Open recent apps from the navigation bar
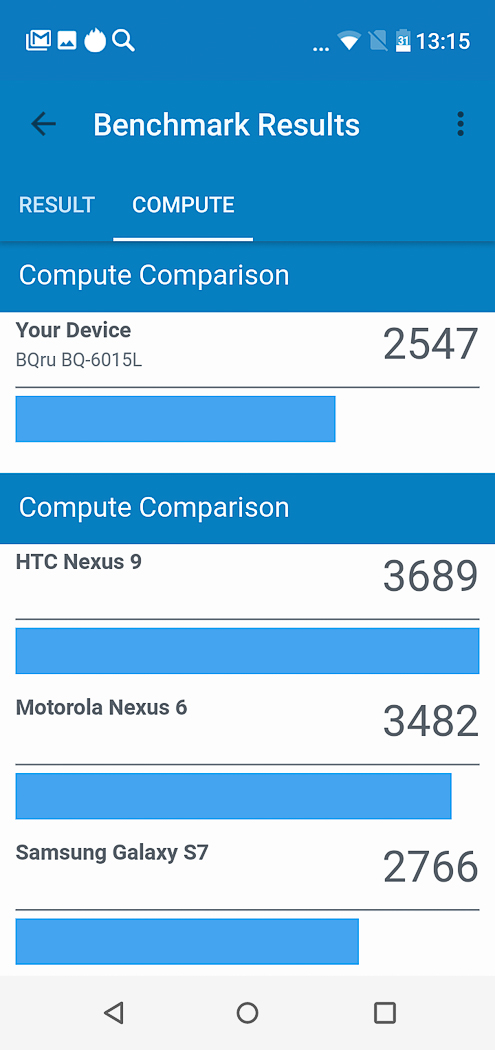Viewport: 495px width, 1050px height. tap(384, 1012)
